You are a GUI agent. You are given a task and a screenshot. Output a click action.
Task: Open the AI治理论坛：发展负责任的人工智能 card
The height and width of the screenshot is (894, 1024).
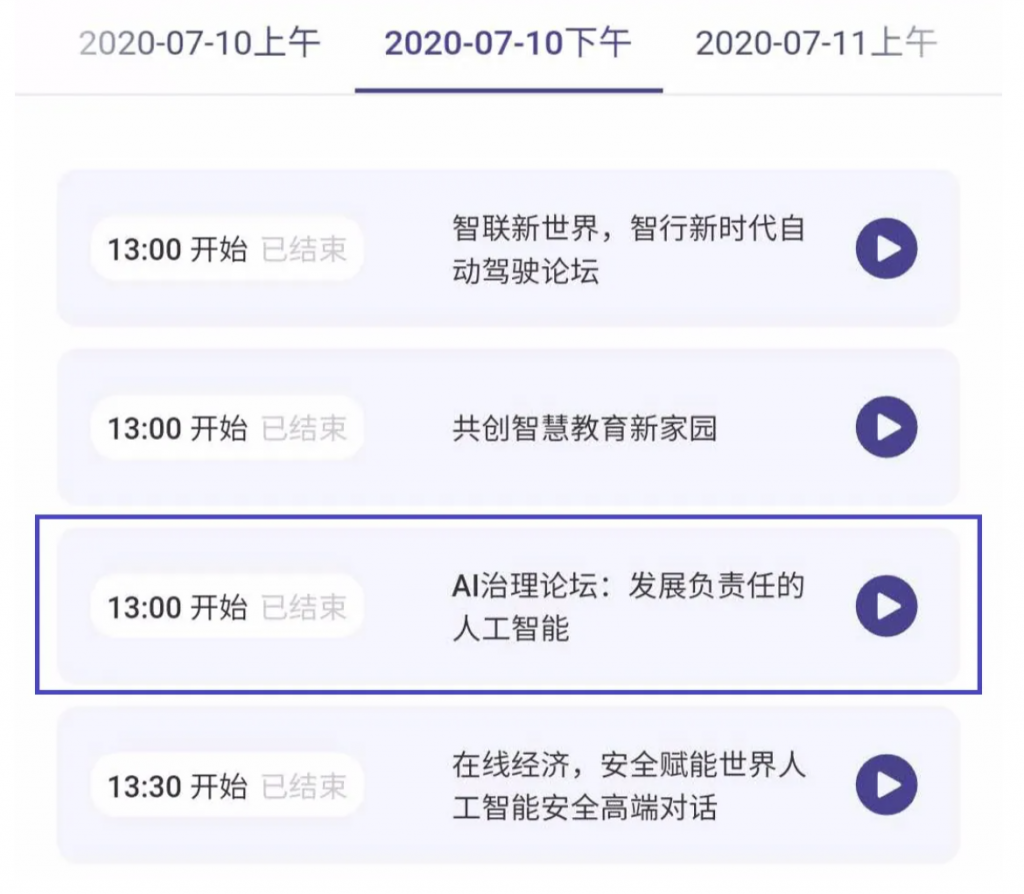628,607
